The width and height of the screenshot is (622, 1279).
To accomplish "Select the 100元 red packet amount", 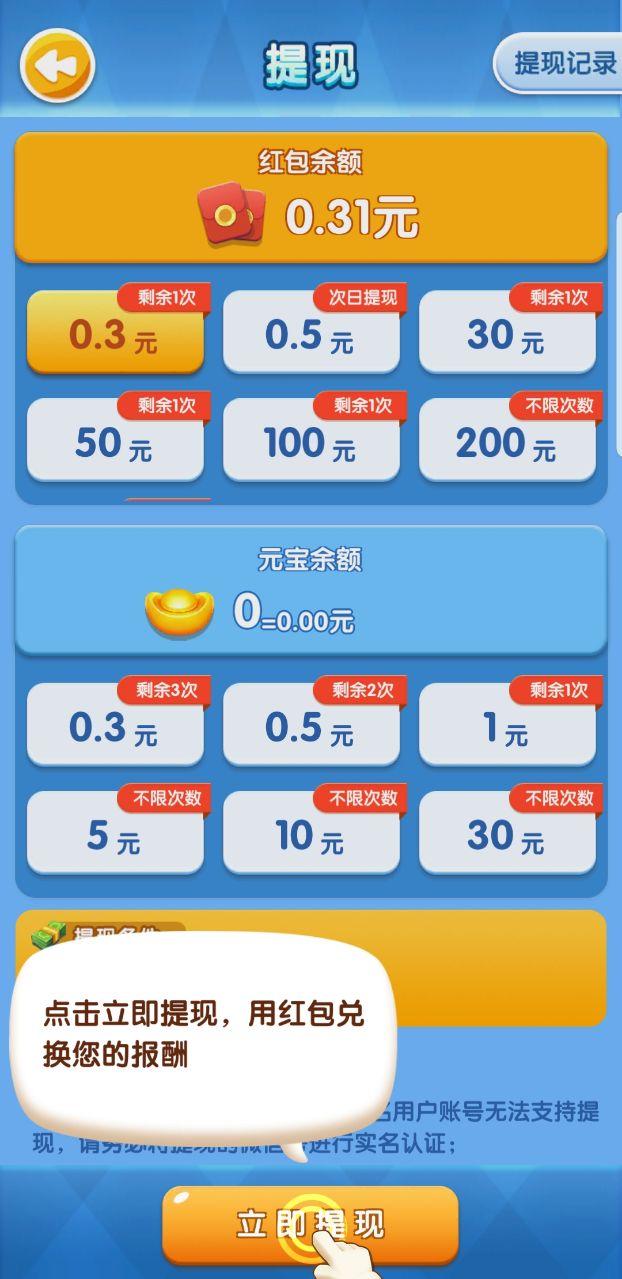I will [311, 442].
